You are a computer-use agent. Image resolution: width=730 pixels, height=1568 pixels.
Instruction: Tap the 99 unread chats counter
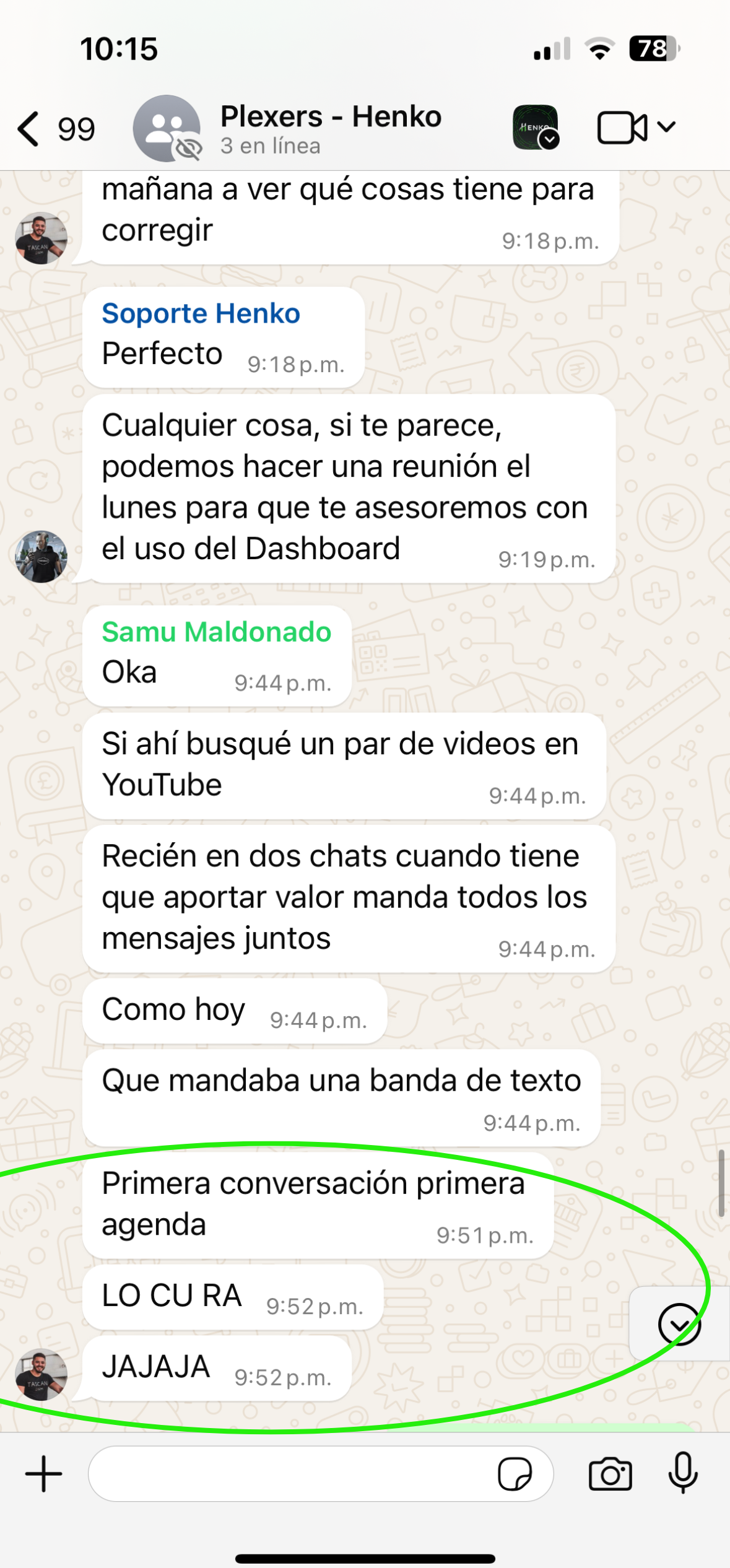click(76, 128)
